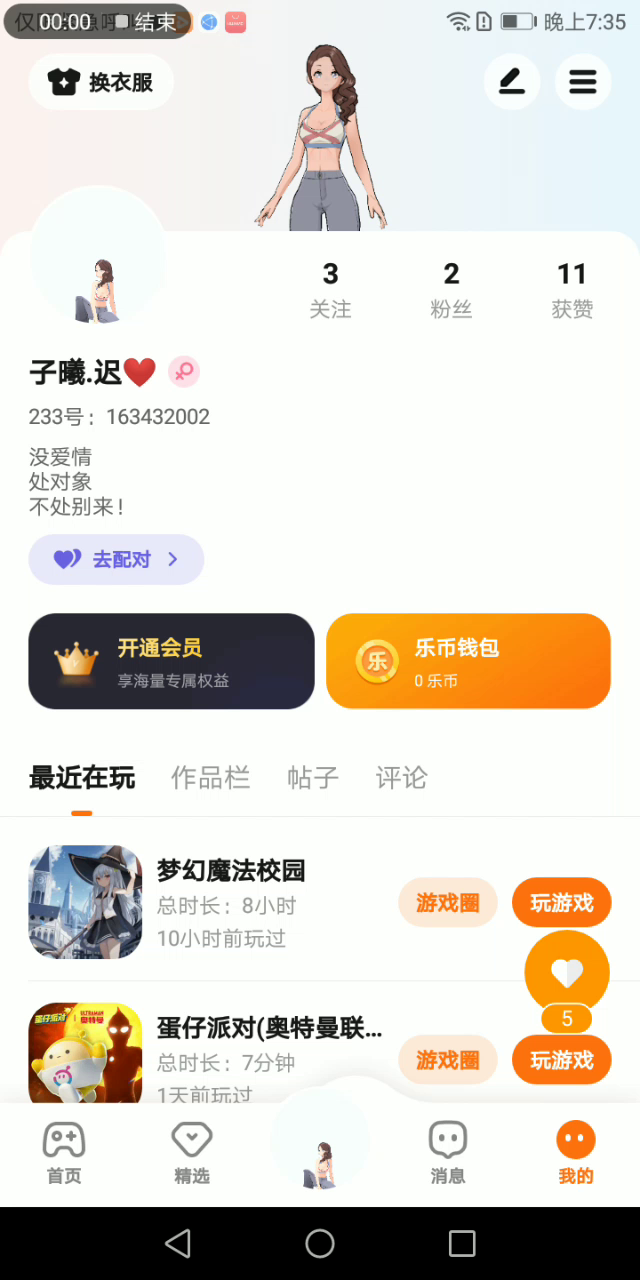Tap the 去配对 matching button
The width and height of the screenshot is (640, 1280).
click(116, 560)
